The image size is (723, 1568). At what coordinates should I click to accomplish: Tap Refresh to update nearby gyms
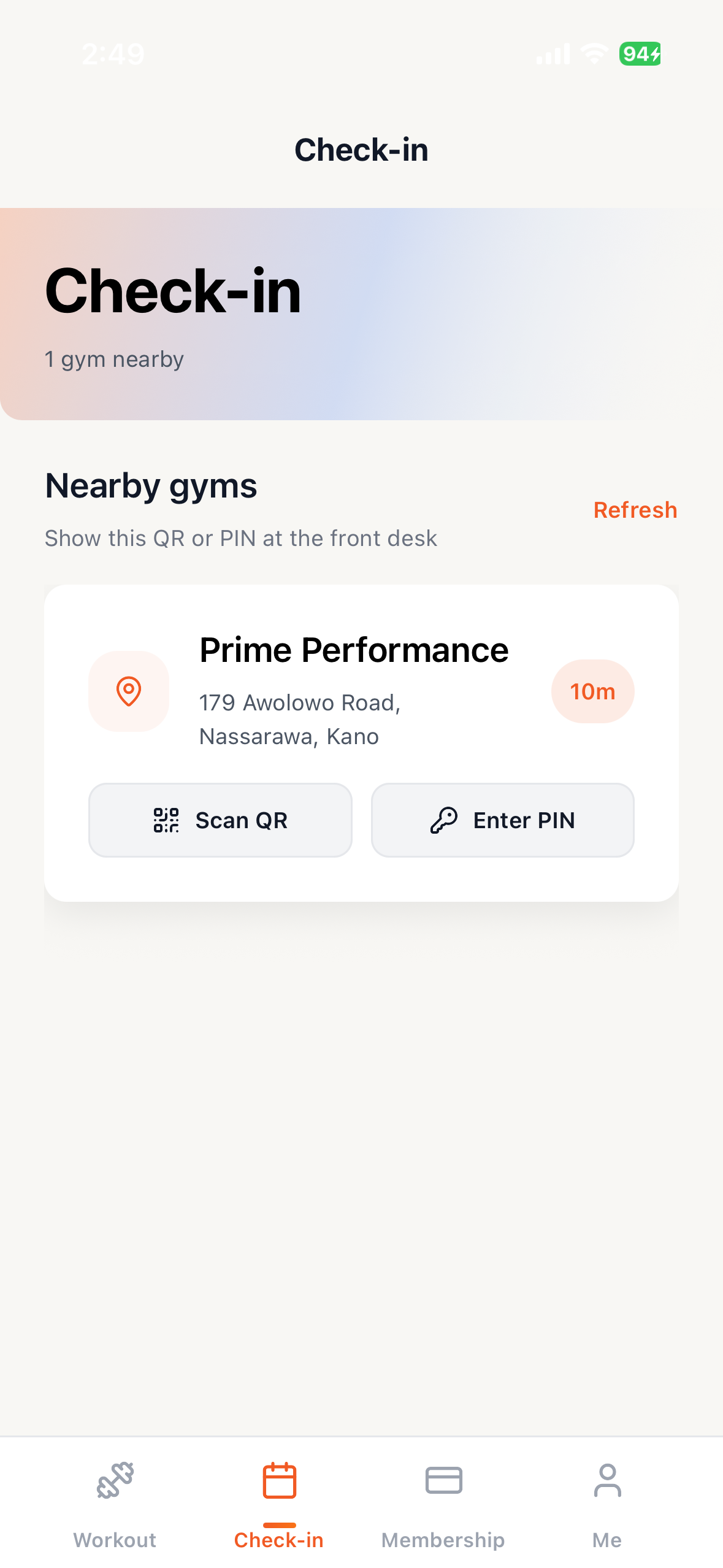point(635,510)
